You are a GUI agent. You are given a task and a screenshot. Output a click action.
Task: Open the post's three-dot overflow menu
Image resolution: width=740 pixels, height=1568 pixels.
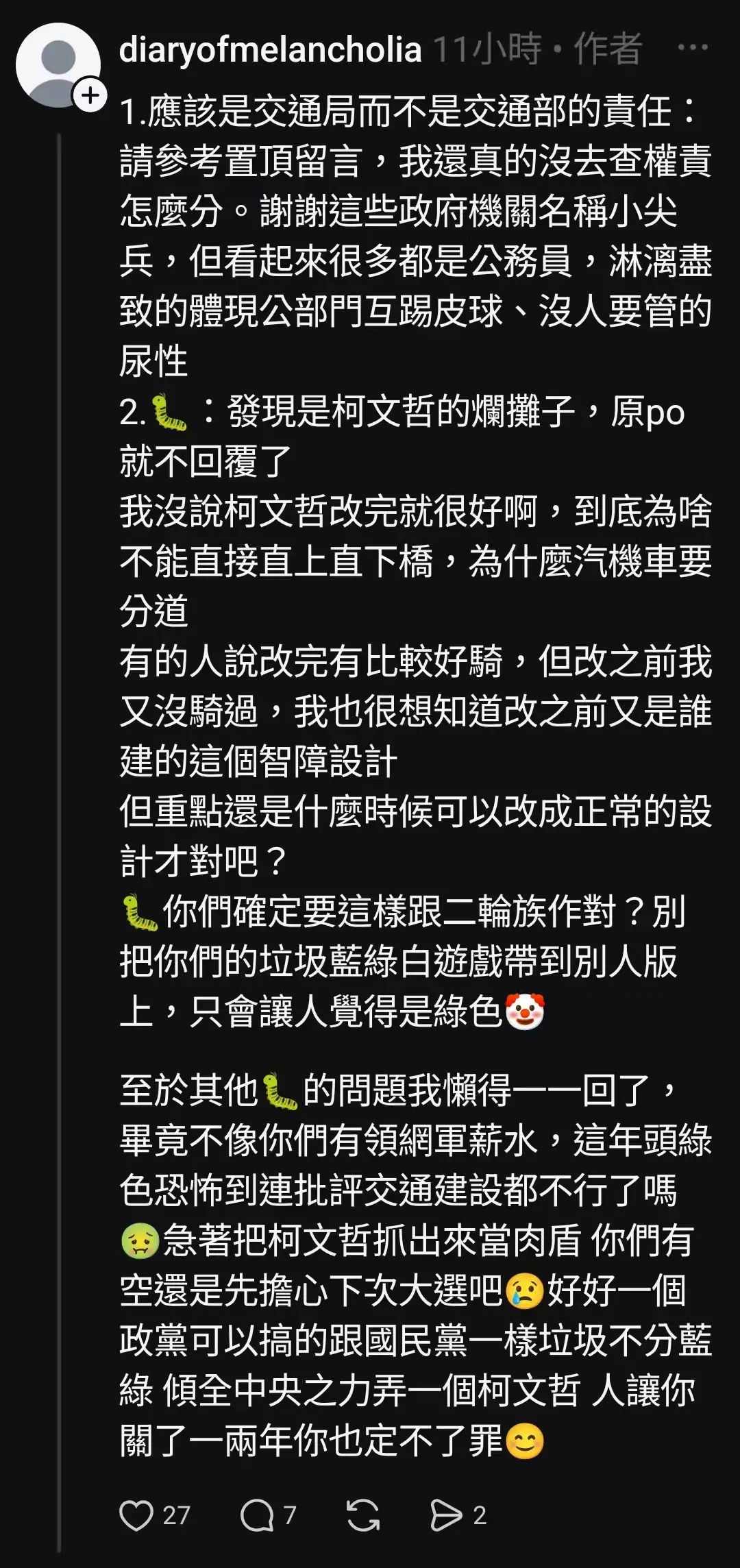[692, 48]
